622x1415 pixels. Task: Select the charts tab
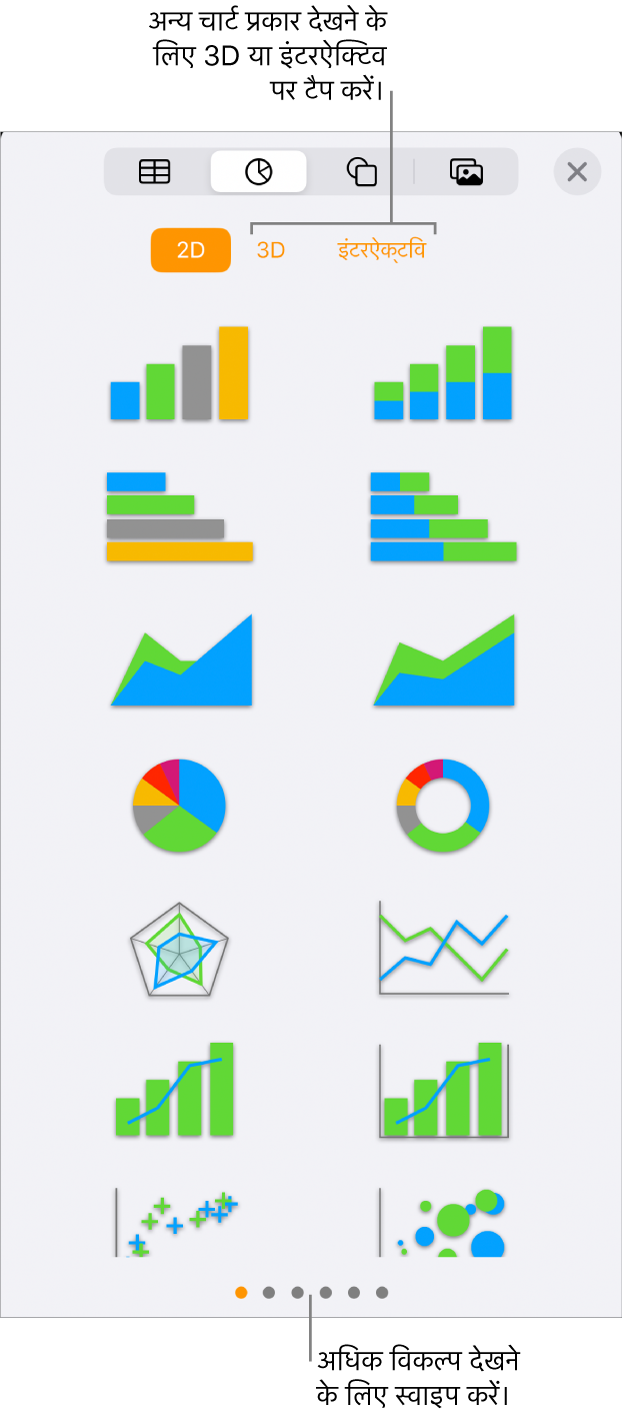tap(258, 172)
